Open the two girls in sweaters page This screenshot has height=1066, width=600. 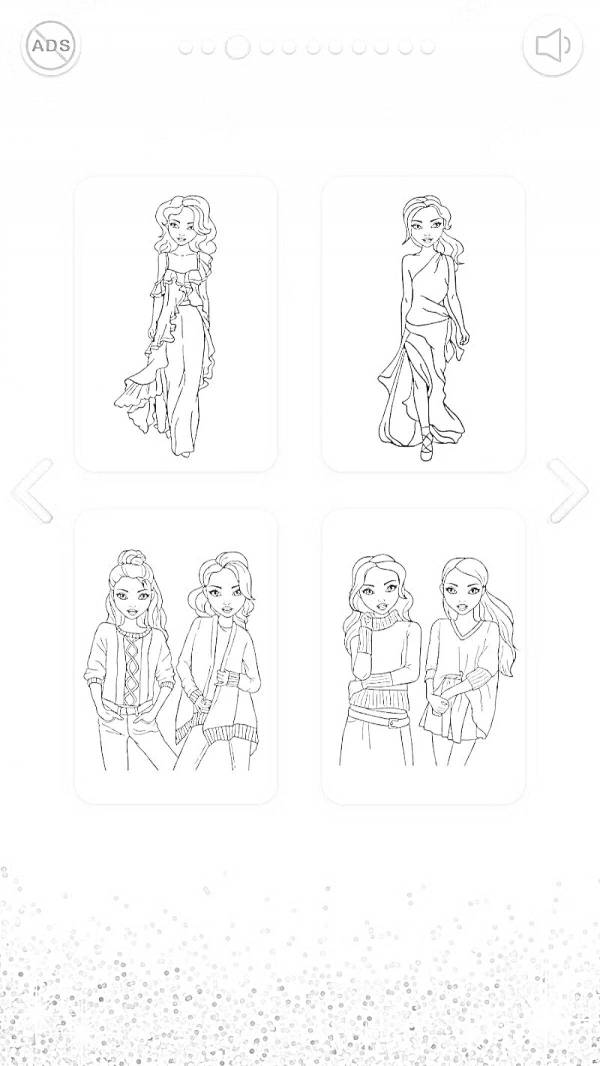pyautogui.click(x=176, y=656)
